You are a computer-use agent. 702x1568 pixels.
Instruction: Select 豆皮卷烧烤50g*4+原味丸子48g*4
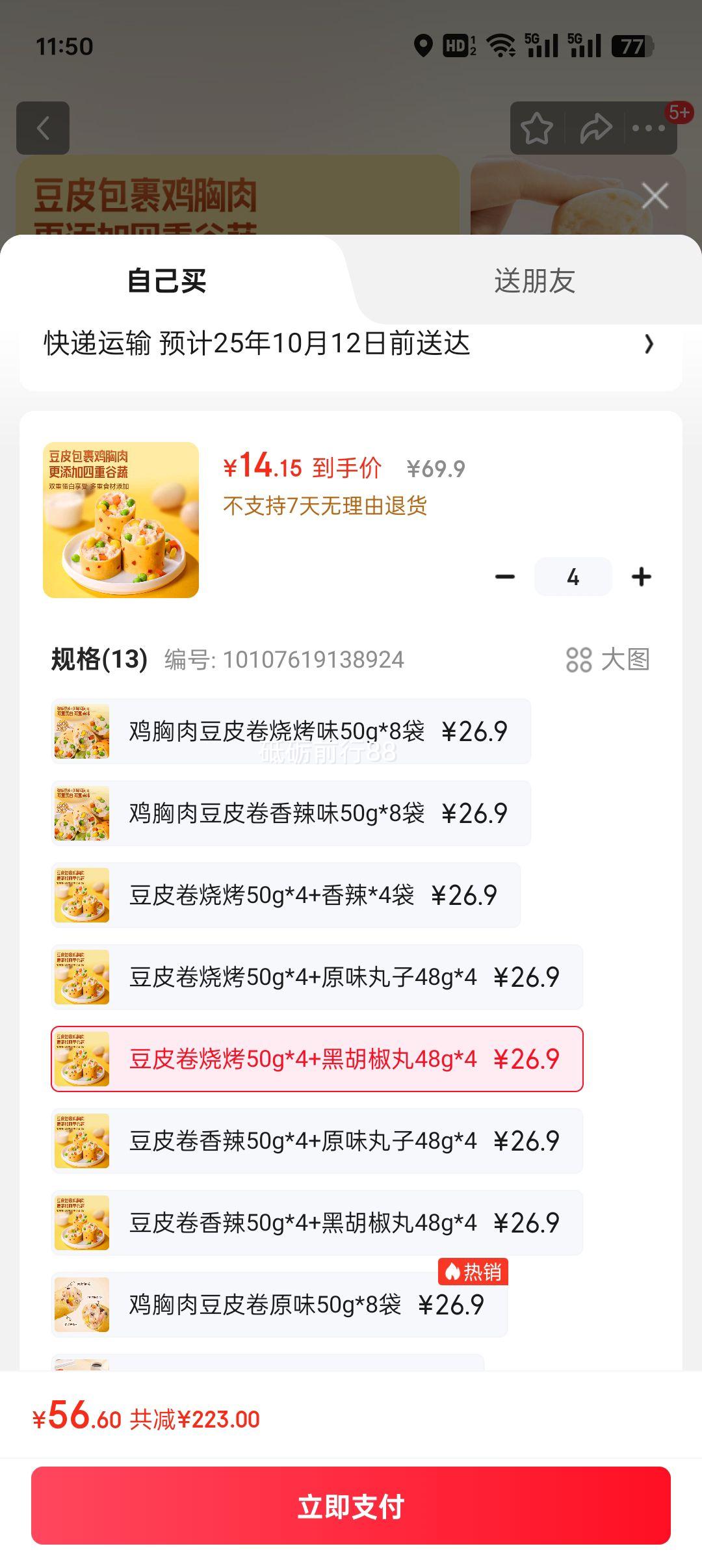pyautogui.click(x=317, y=977)
